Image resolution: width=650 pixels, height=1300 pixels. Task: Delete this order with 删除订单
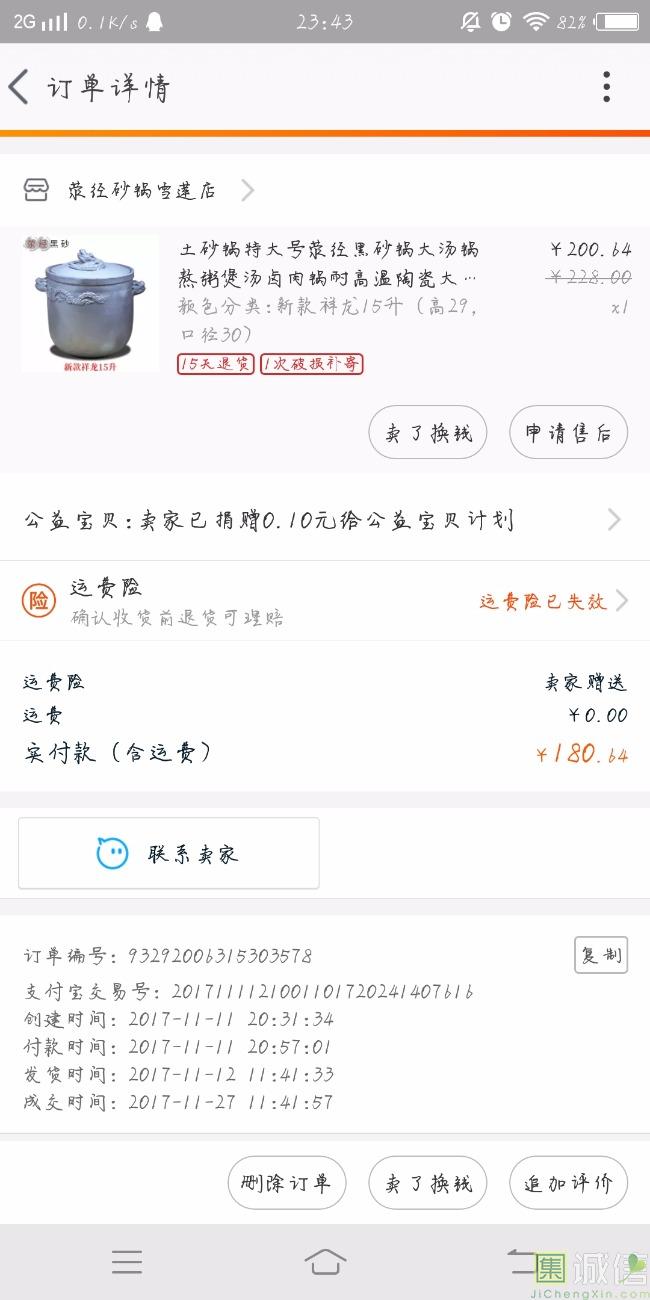click(x=286, y=1183)
